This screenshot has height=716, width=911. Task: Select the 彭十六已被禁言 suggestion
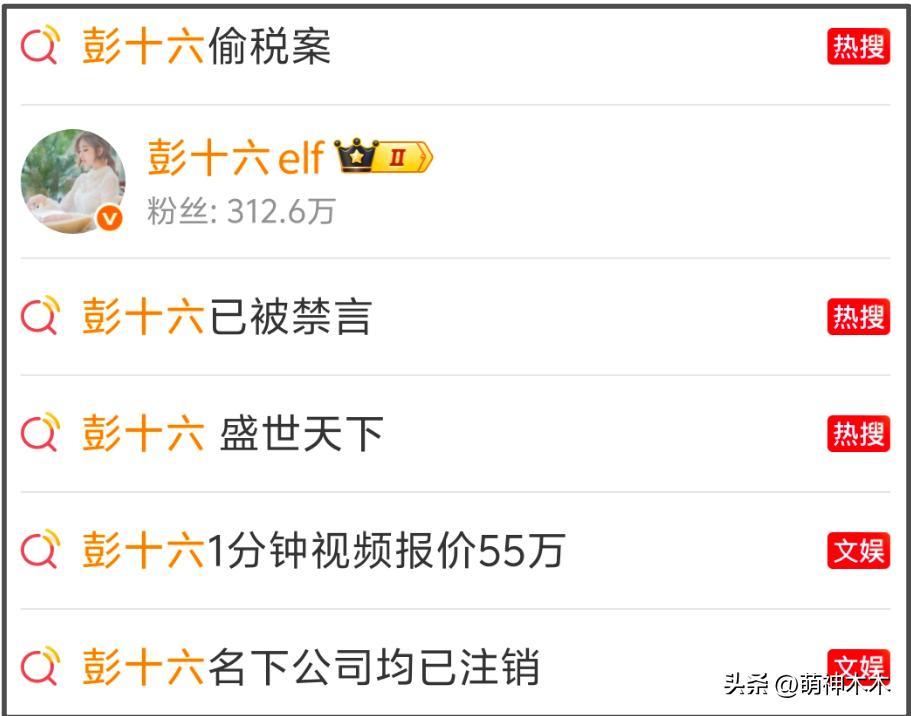pyautogui.click(x=226, y=317)
